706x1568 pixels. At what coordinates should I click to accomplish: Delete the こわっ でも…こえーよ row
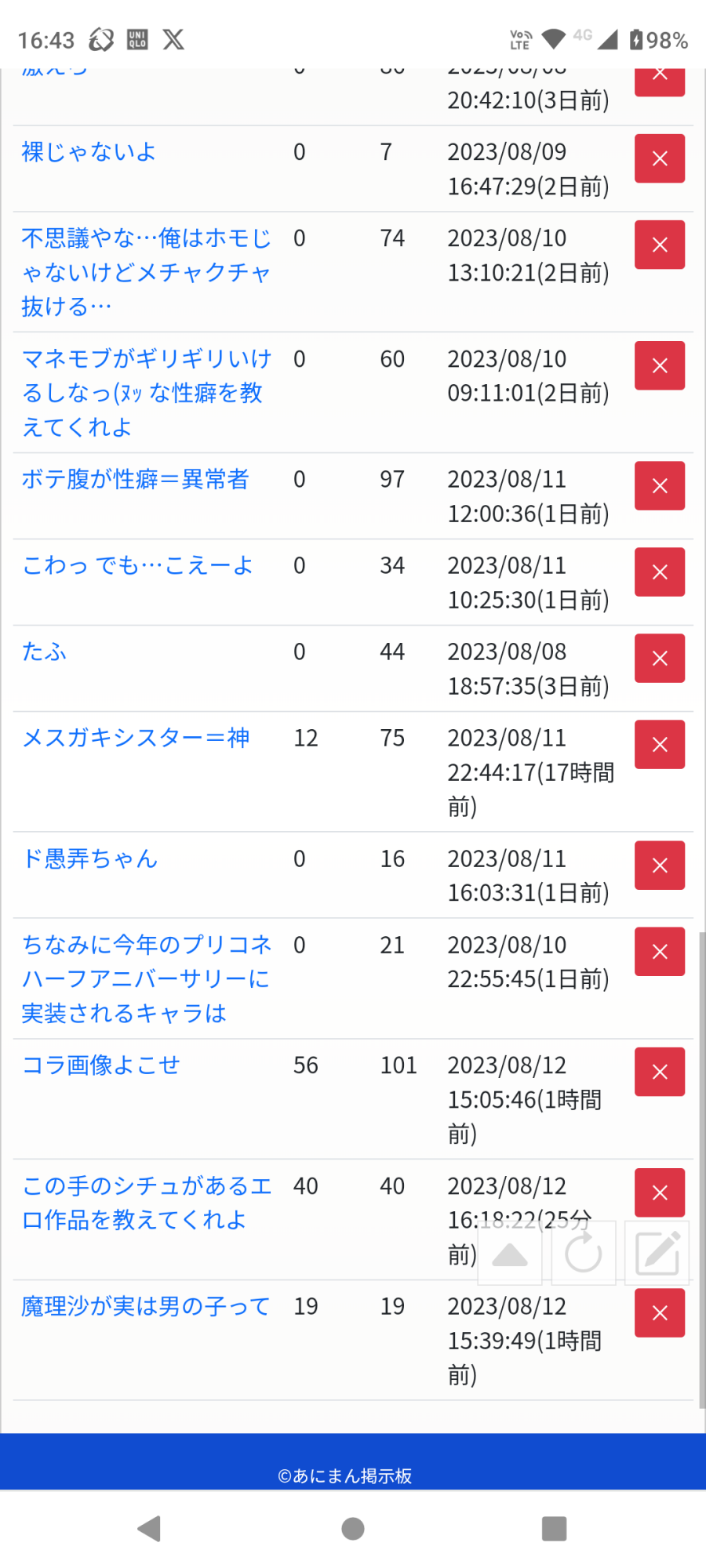coord(660,572)
